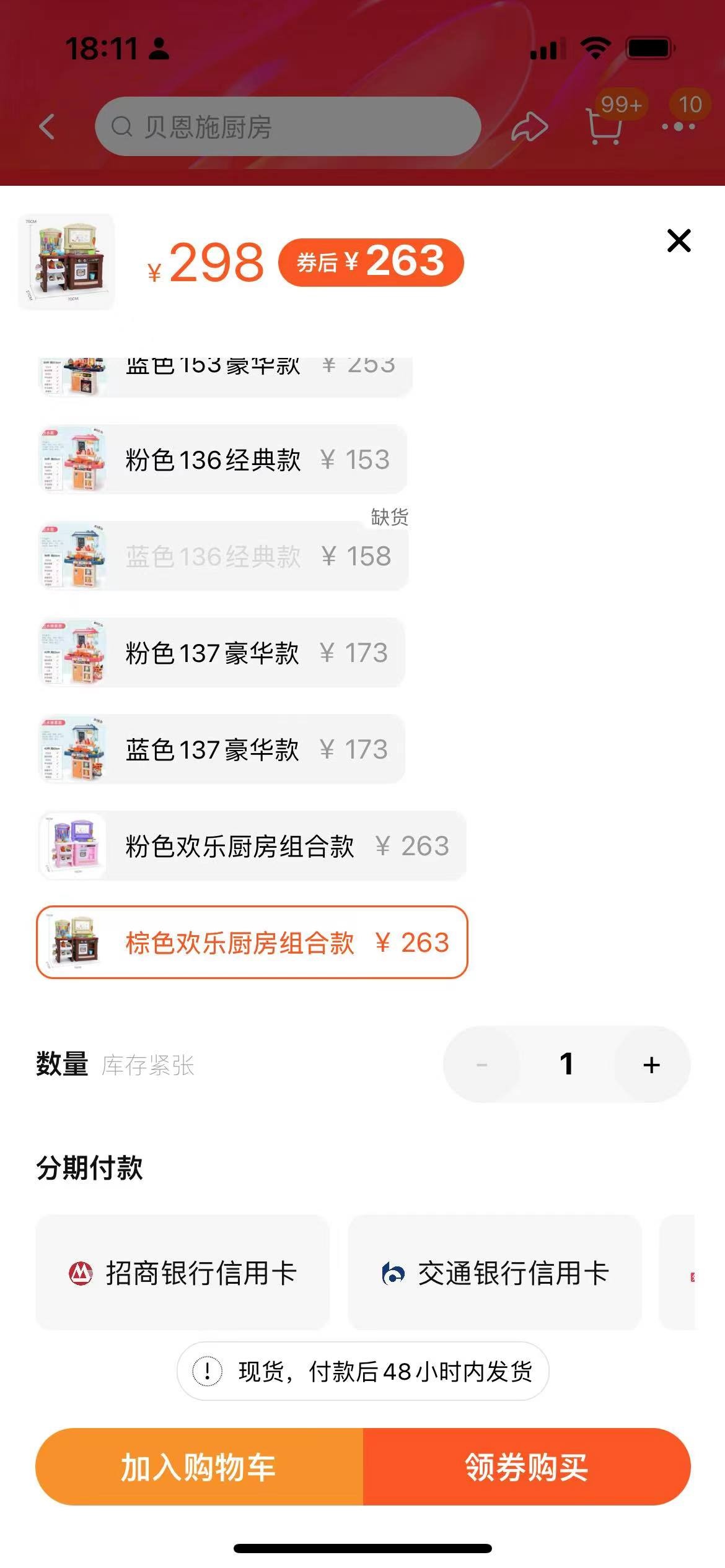Tap 领券购买 to buy with coupon
This screenshot has height=1568, width=725.
tap(526, 1467)
